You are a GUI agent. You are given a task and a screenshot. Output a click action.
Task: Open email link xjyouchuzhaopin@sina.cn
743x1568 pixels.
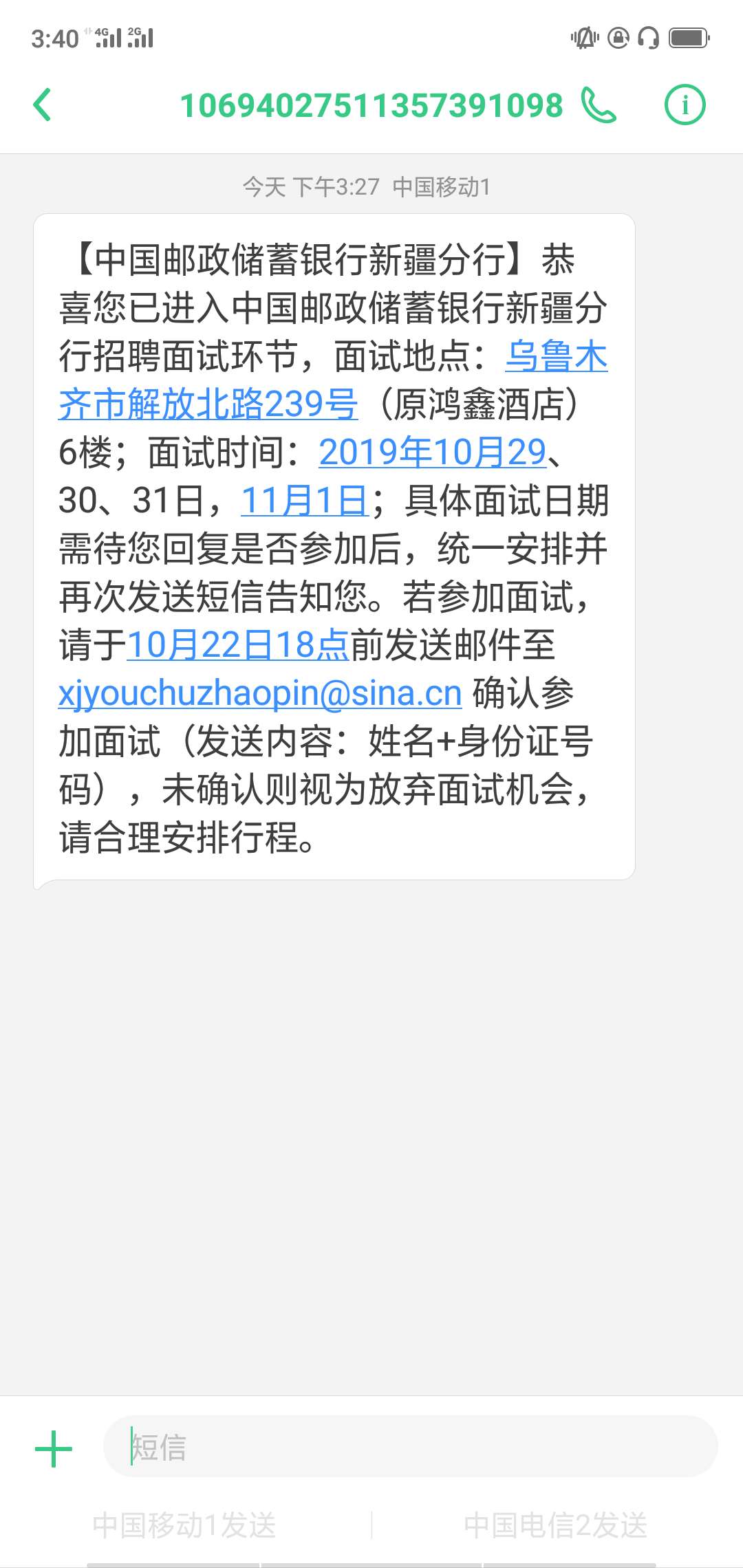click(260, 693)
